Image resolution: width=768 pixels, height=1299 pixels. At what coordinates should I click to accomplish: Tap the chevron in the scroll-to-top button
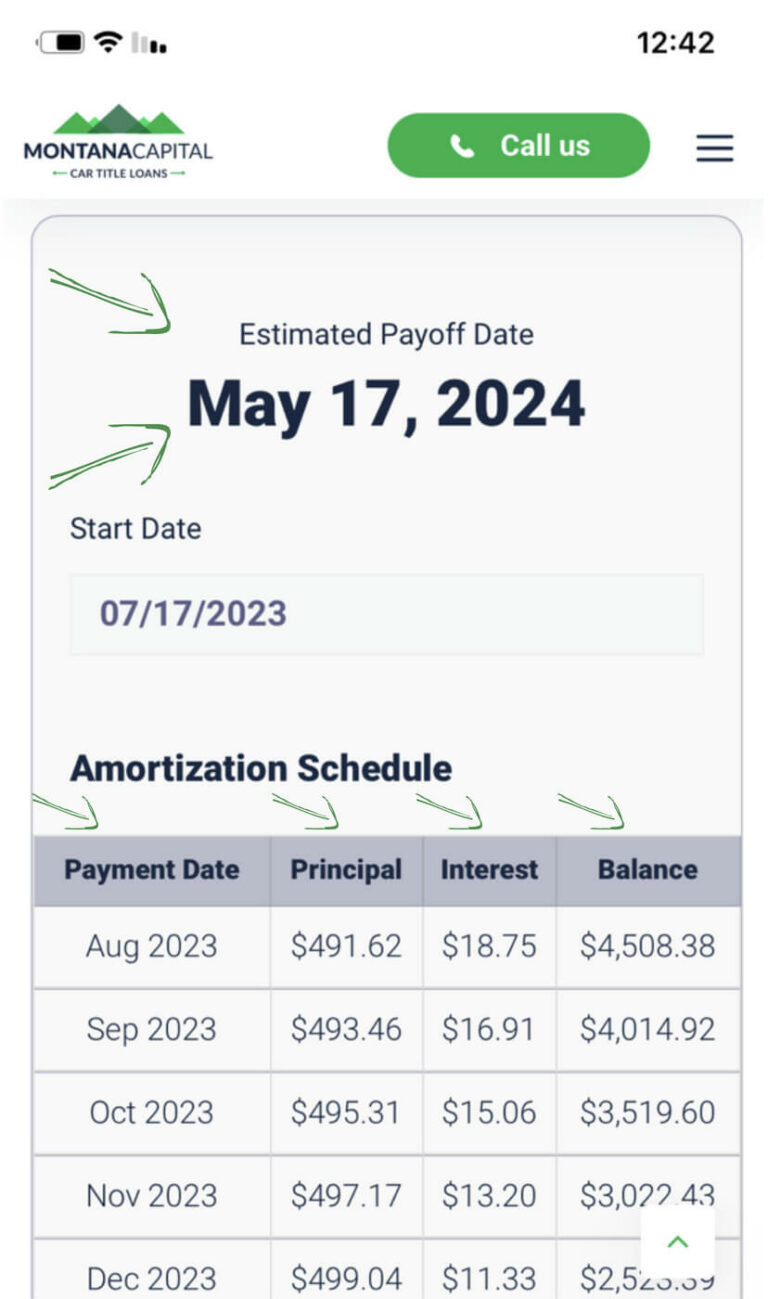[x=677, y=1241]
